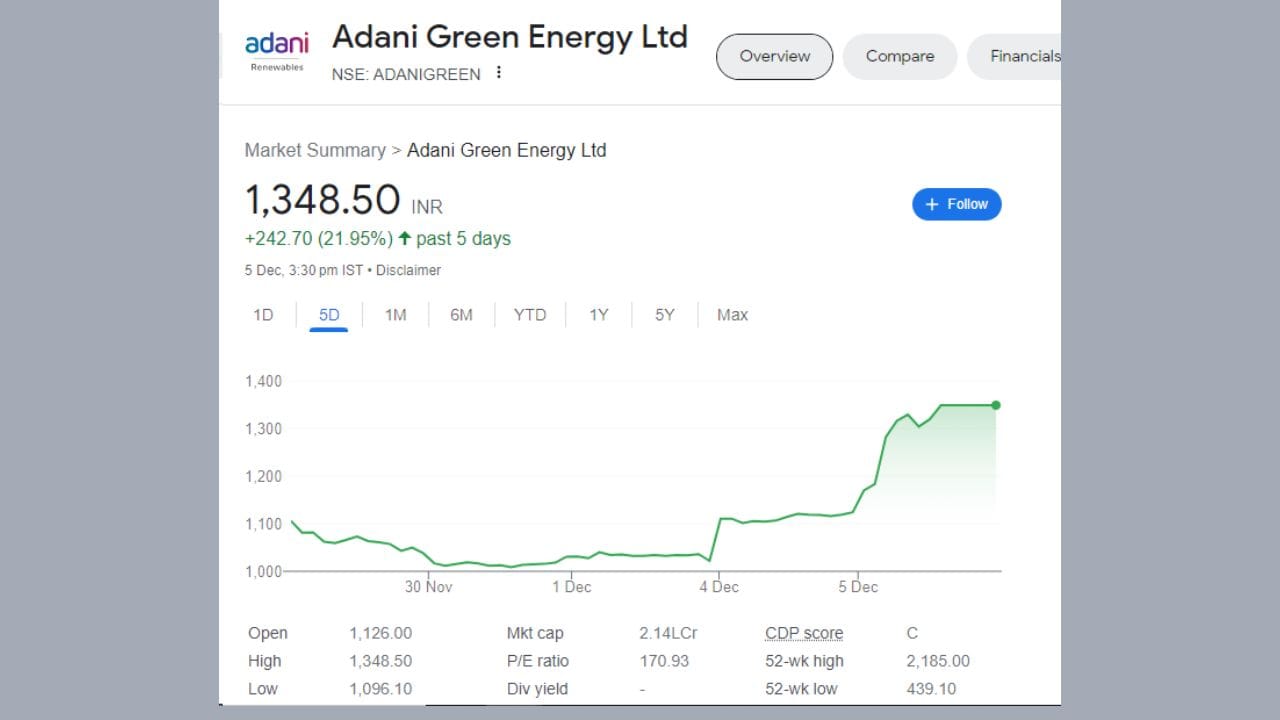Show the 6M price chart
1280x720 pixels.
(461, 315)
